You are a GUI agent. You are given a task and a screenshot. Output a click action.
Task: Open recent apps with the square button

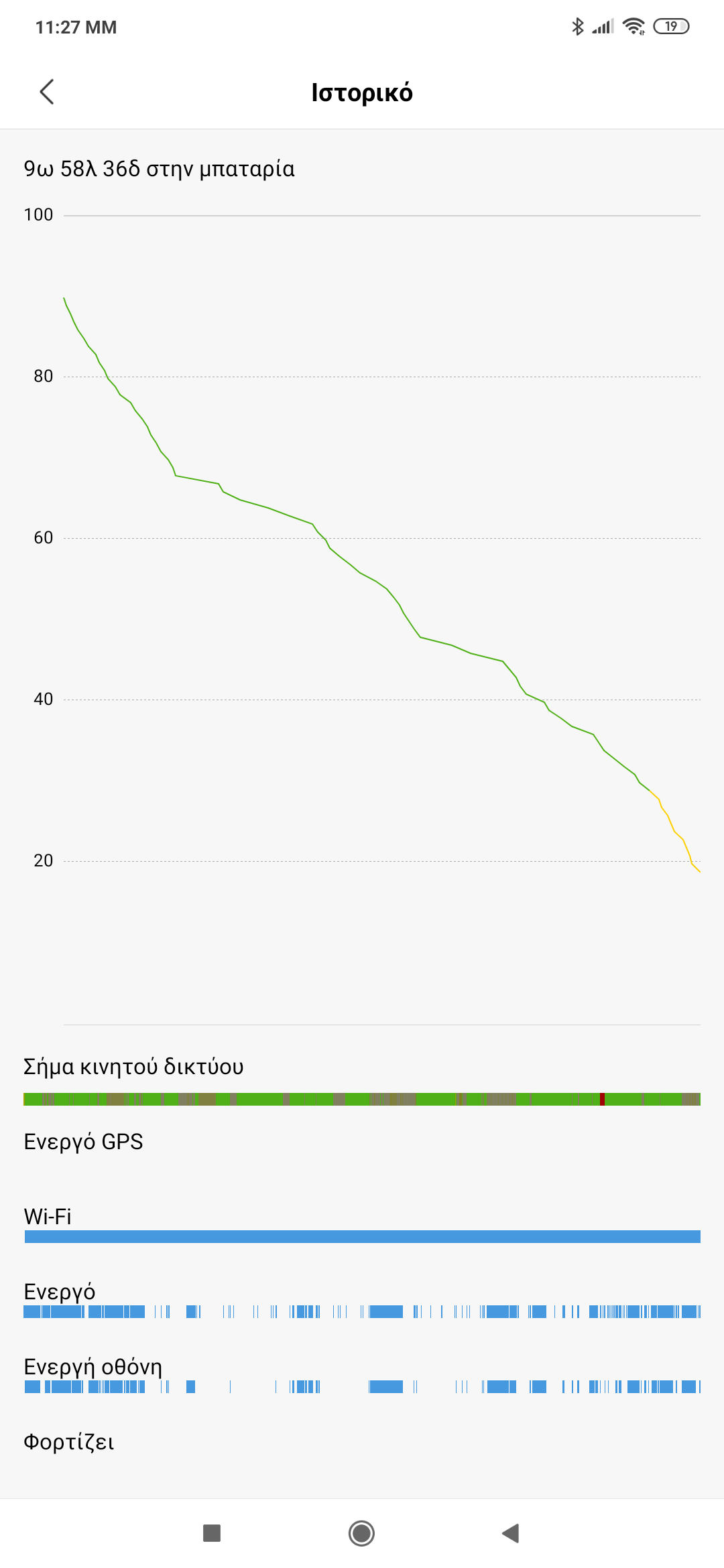click(x=212, y=1532)
